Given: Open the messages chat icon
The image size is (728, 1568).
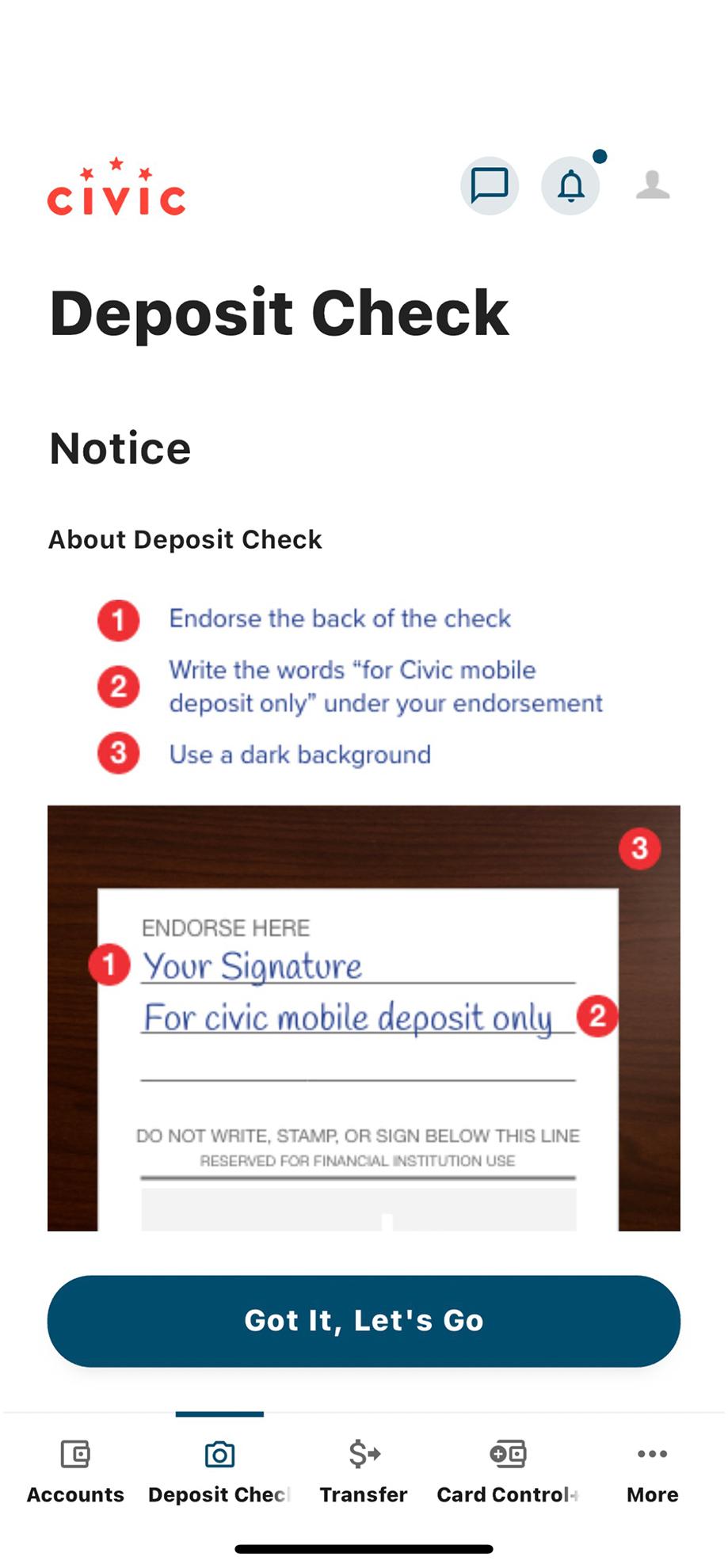Looking at the screenshot, I should [x=489, y=186].
